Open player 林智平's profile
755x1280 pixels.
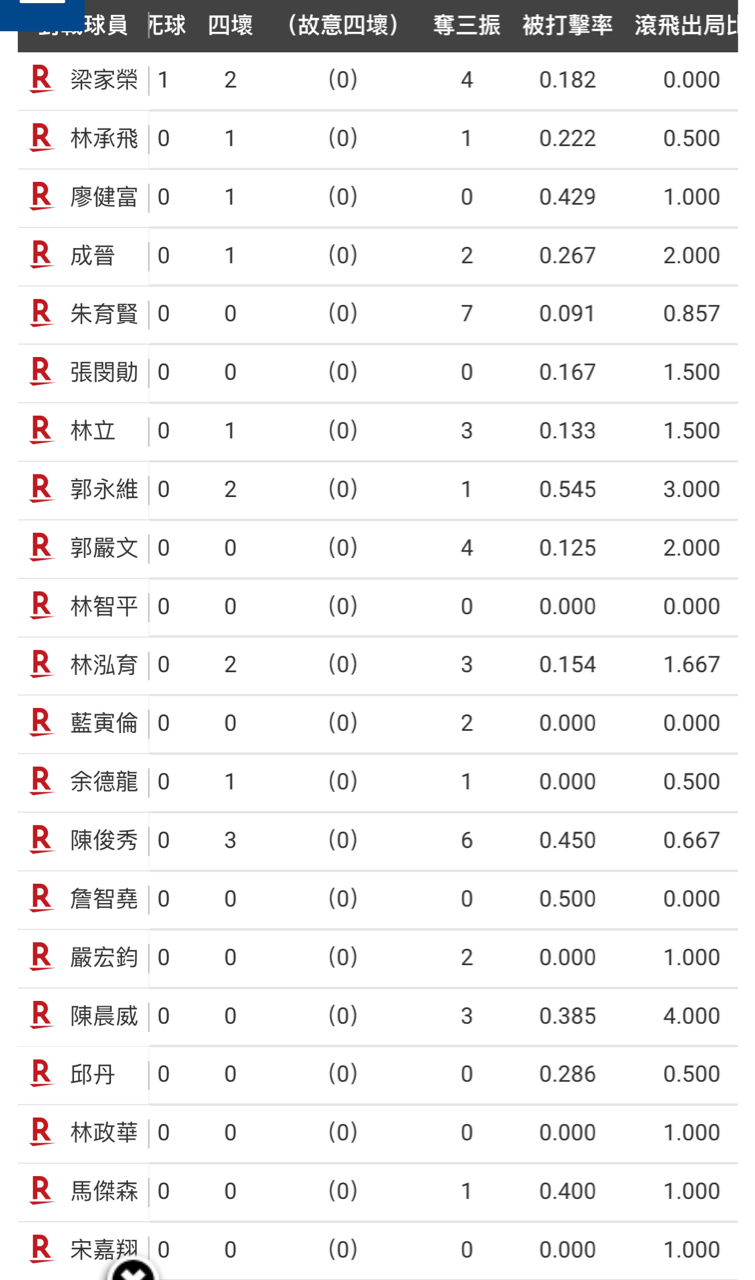[104, 606]
